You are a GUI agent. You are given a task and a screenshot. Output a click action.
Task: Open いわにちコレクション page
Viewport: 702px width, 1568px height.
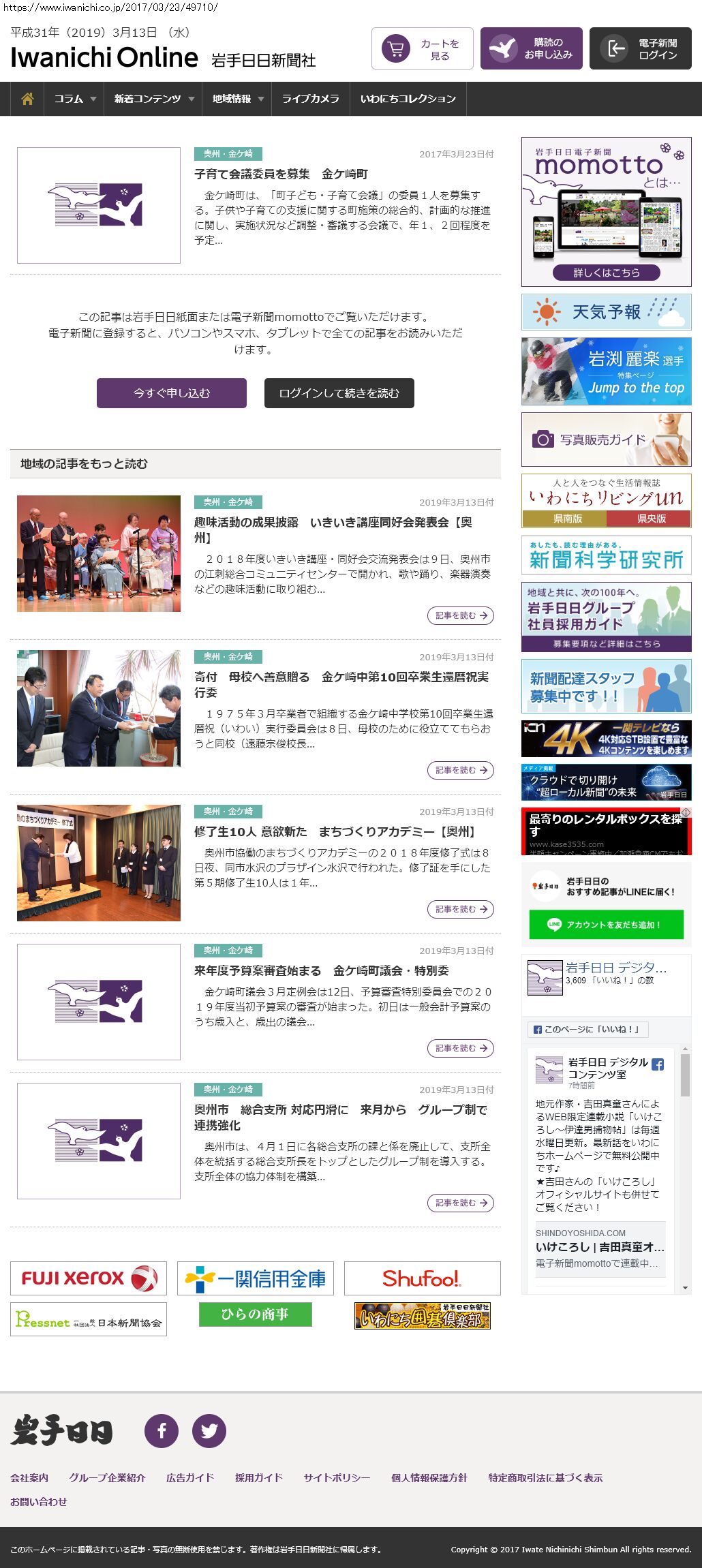408,99
